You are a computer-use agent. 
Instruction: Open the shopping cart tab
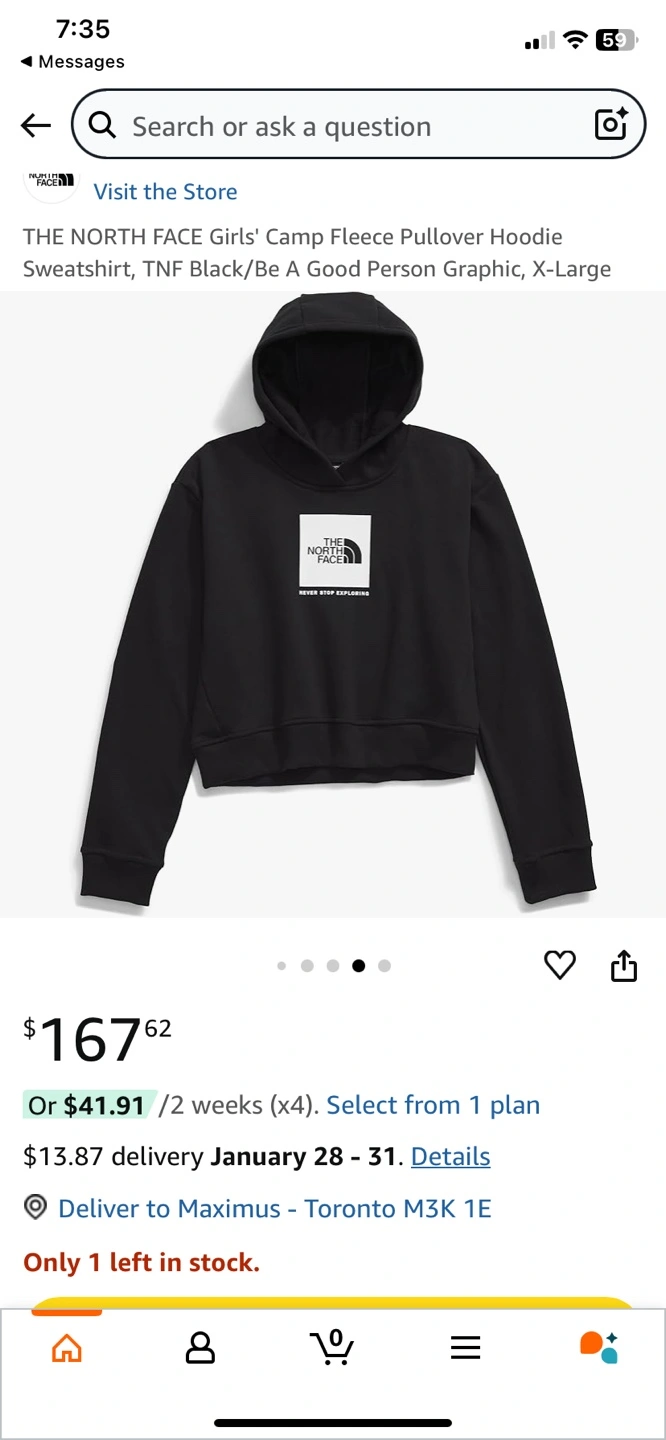tap(332, 1347)
